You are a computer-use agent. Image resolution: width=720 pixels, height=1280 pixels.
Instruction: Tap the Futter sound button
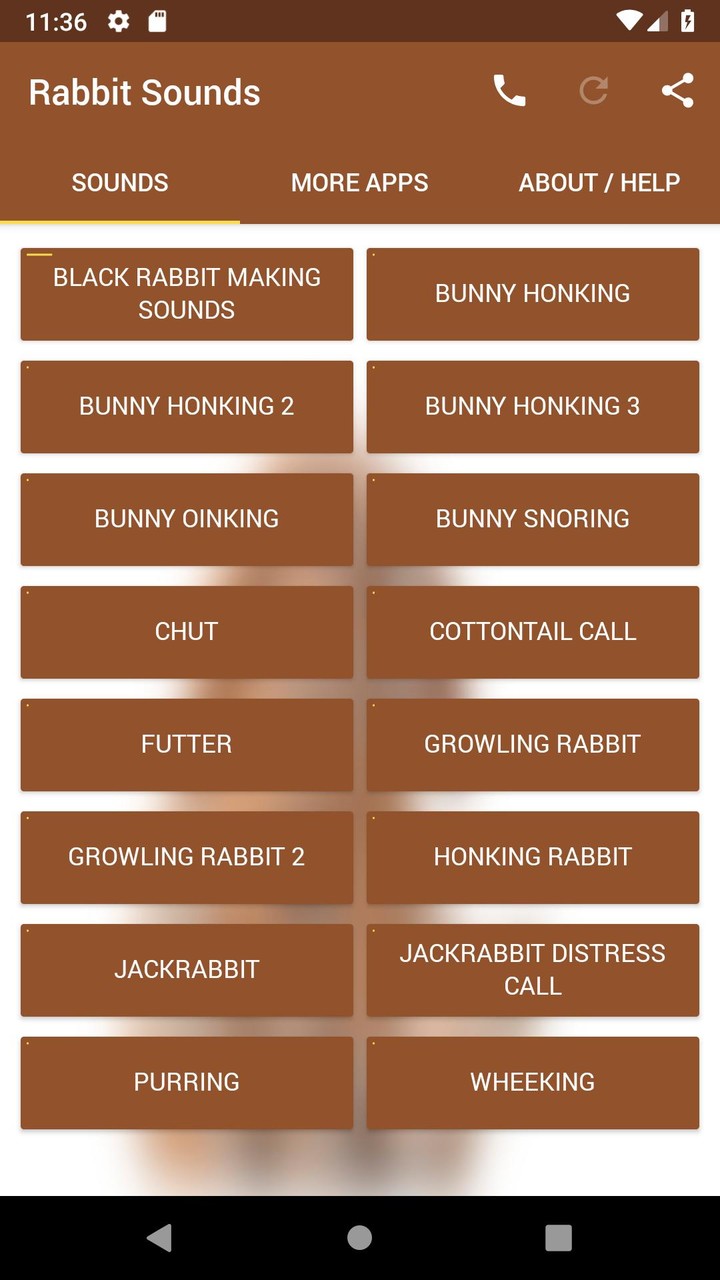pyautogui.click(x=187, y=744)
